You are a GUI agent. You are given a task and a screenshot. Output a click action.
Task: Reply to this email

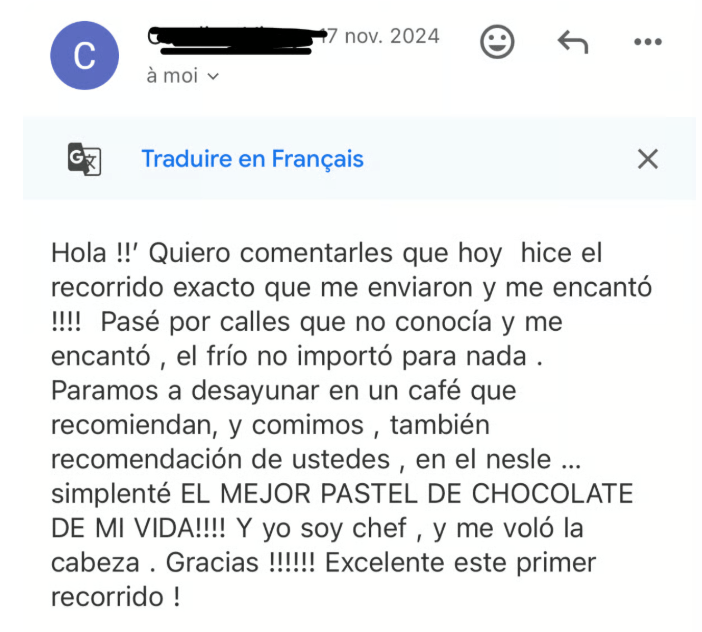point(572,41)
